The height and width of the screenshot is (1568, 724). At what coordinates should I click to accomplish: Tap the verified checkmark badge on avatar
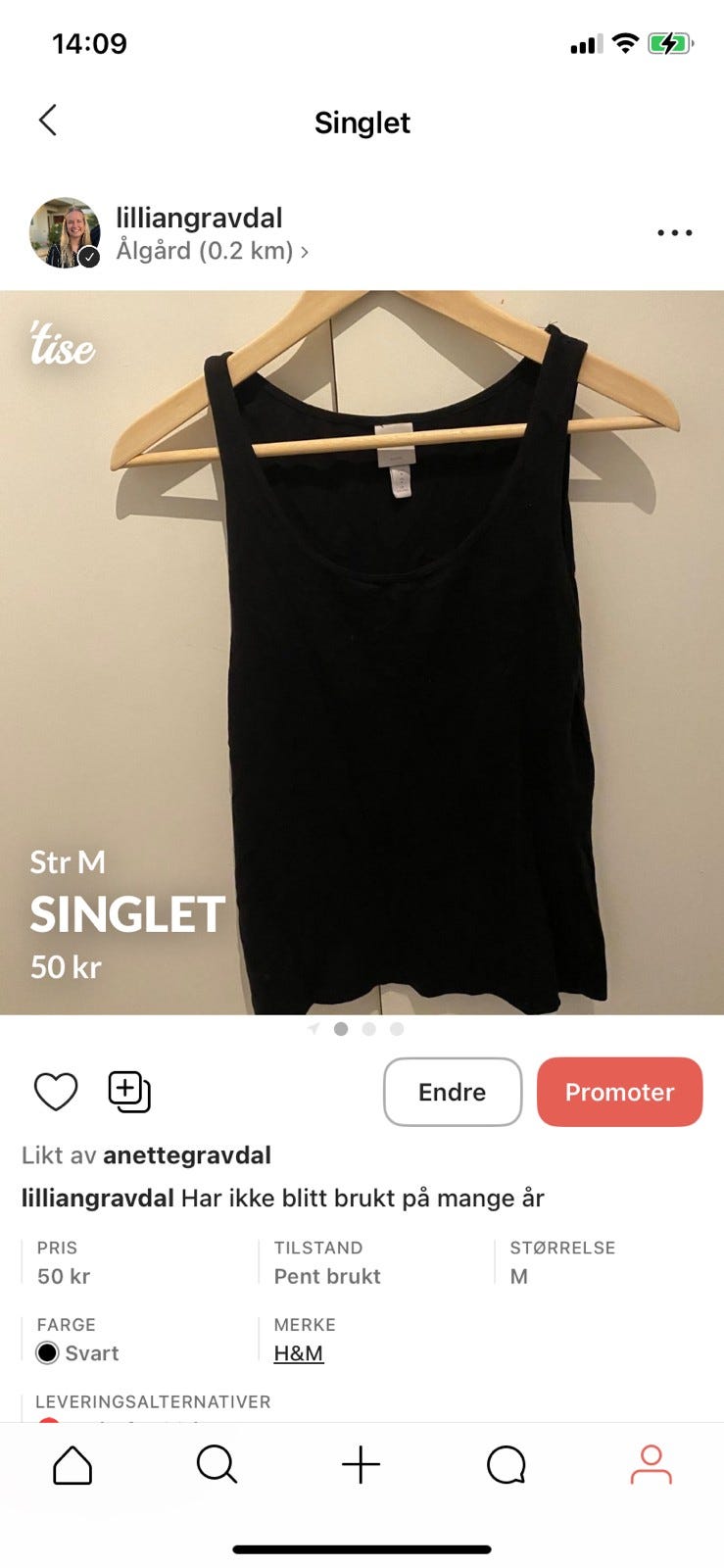(89, 257)
